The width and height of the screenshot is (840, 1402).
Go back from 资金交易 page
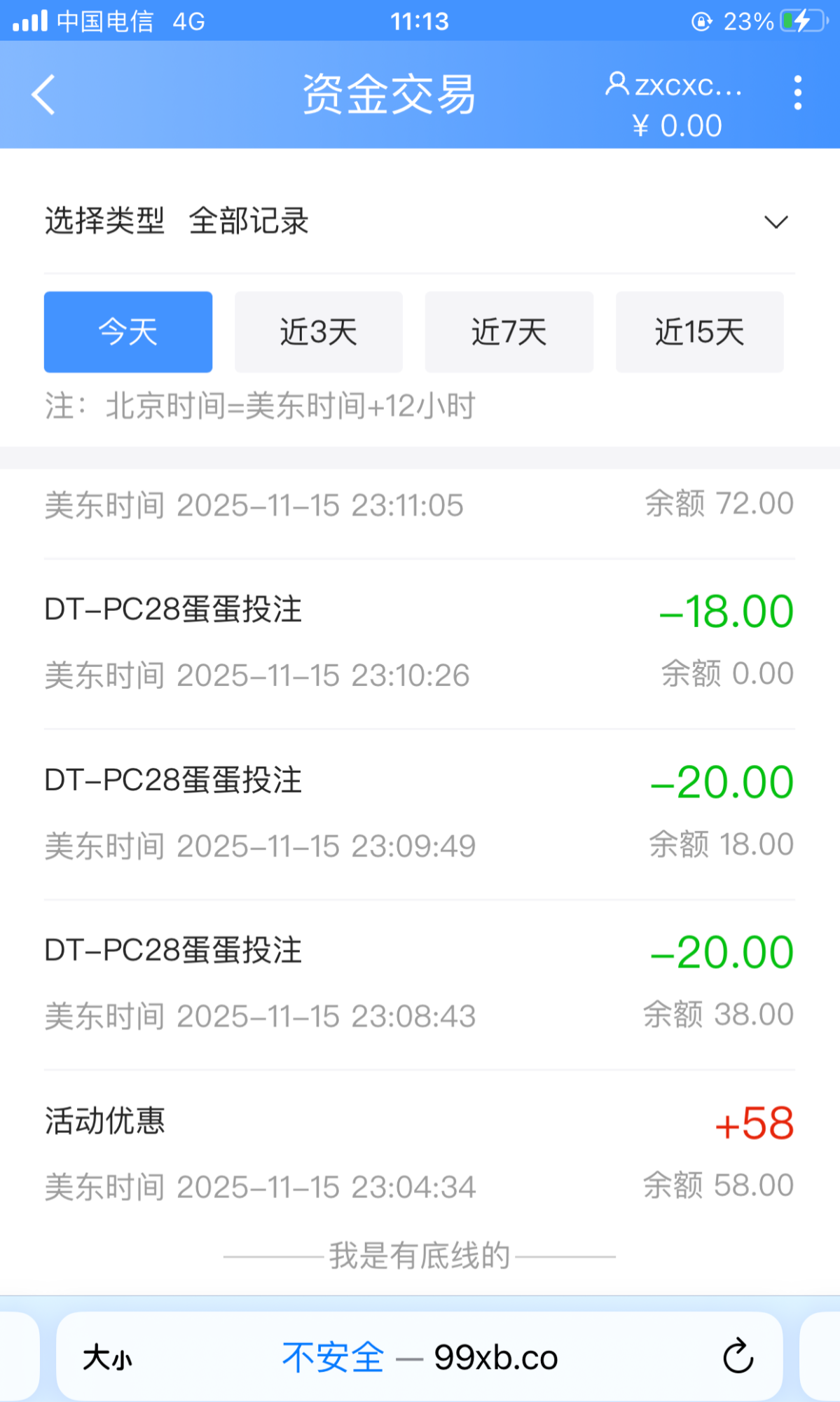pos(43,95)
